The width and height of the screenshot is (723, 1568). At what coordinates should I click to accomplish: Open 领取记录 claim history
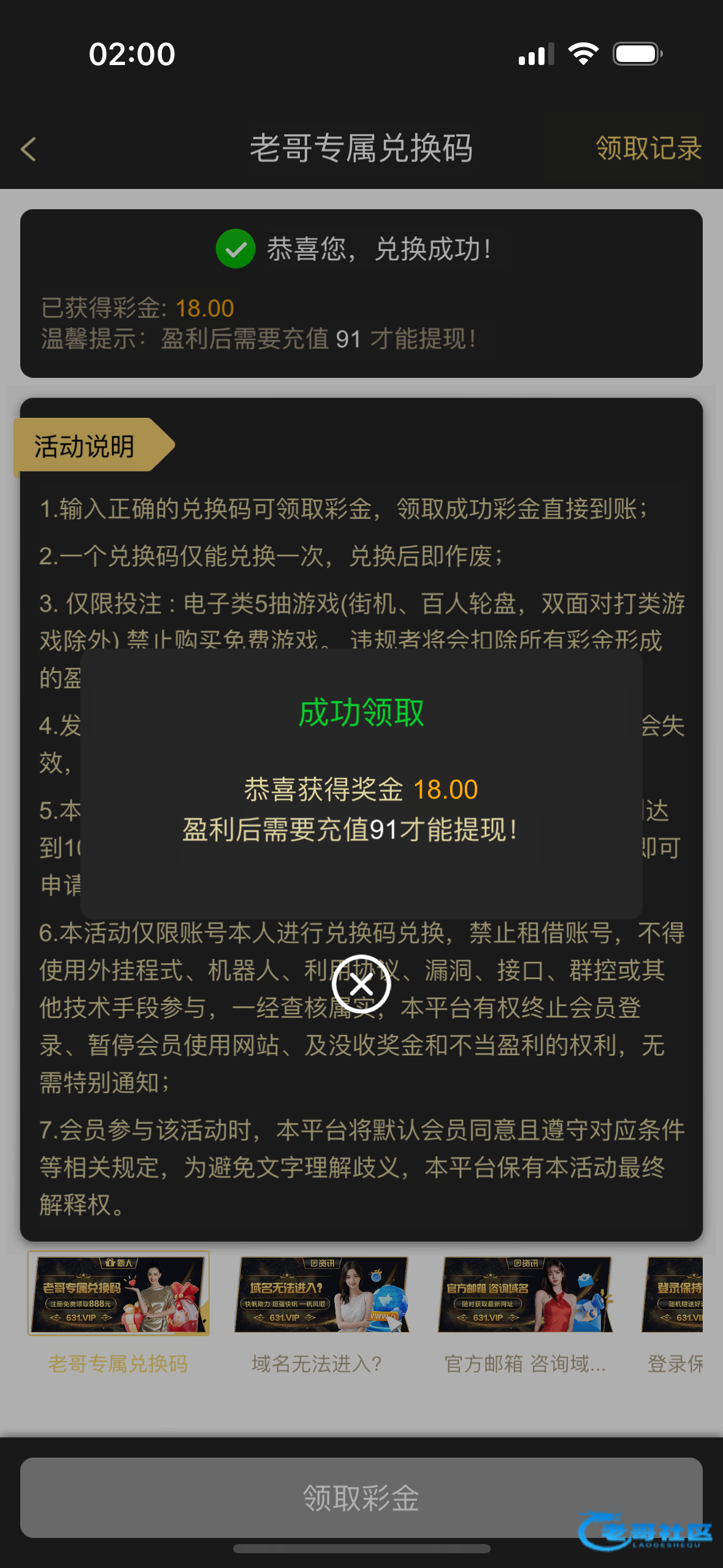tap(648, 148)
